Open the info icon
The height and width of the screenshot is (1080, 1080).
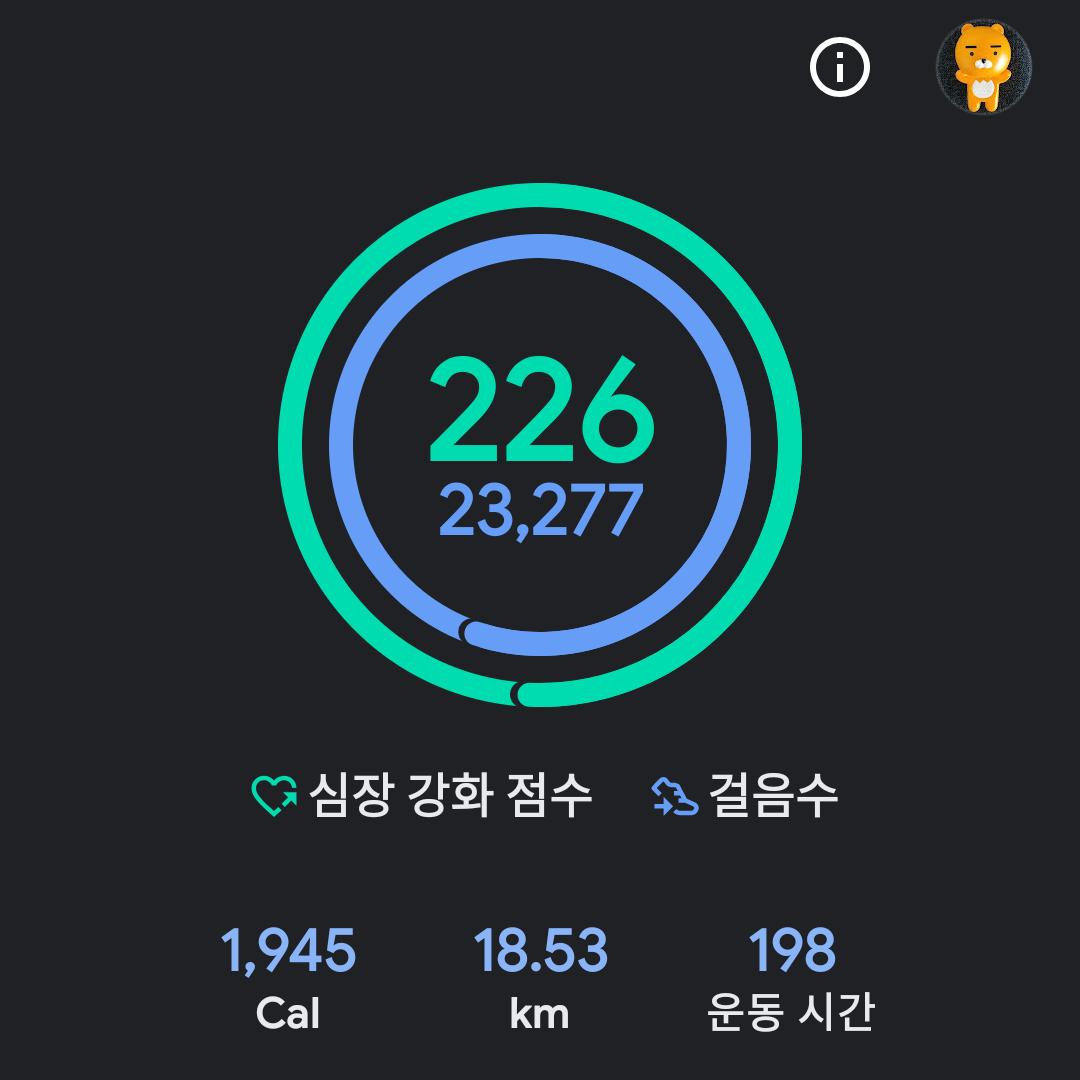pos(839,68)
